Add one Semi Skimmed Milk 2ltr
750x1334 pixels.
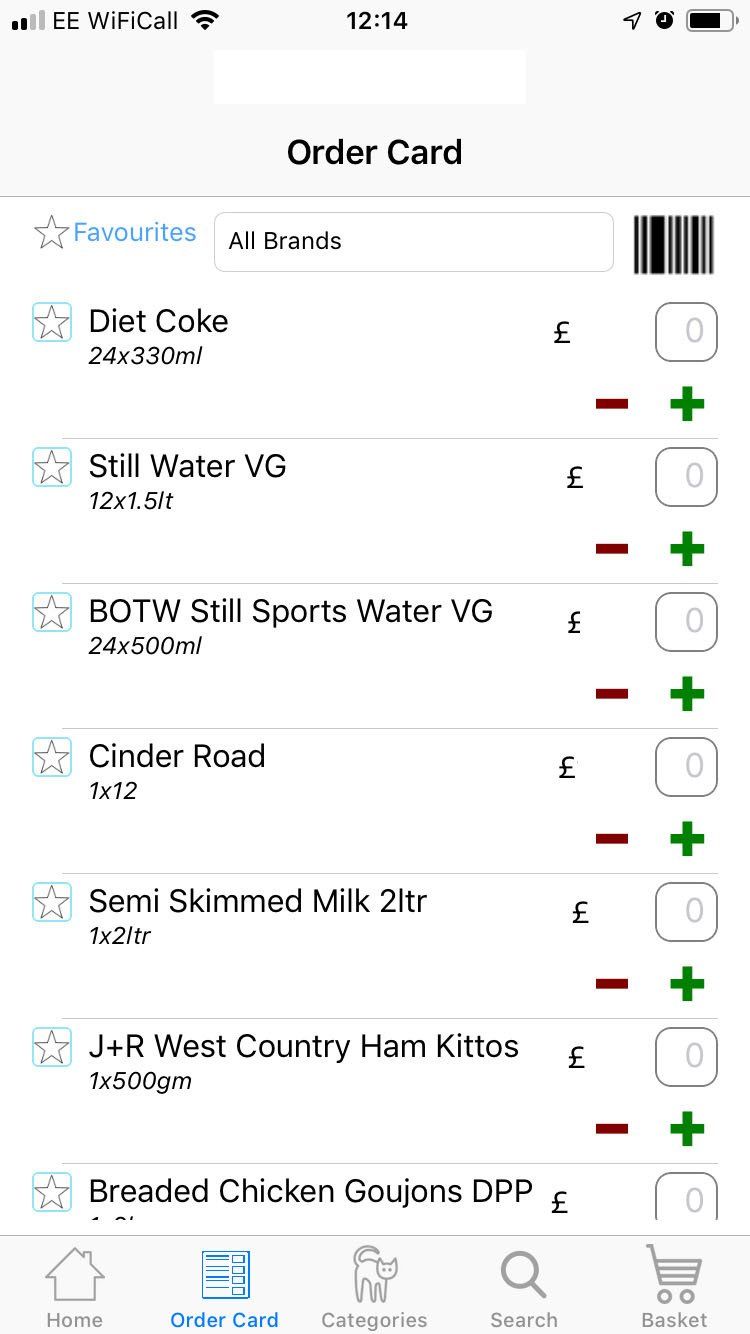tap(687, 984)
